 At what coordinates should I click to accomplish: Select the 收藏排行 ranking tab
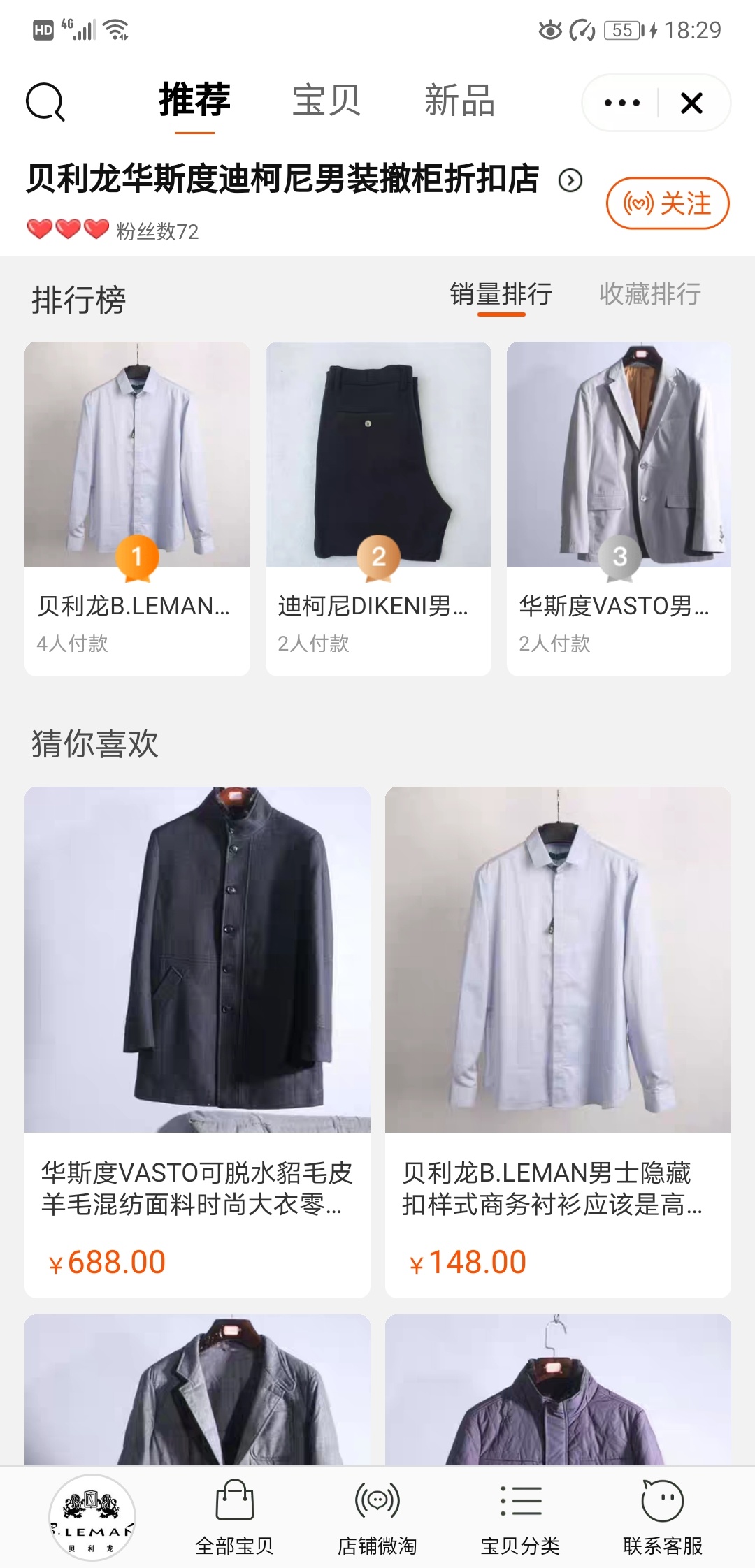click(649, 295)
